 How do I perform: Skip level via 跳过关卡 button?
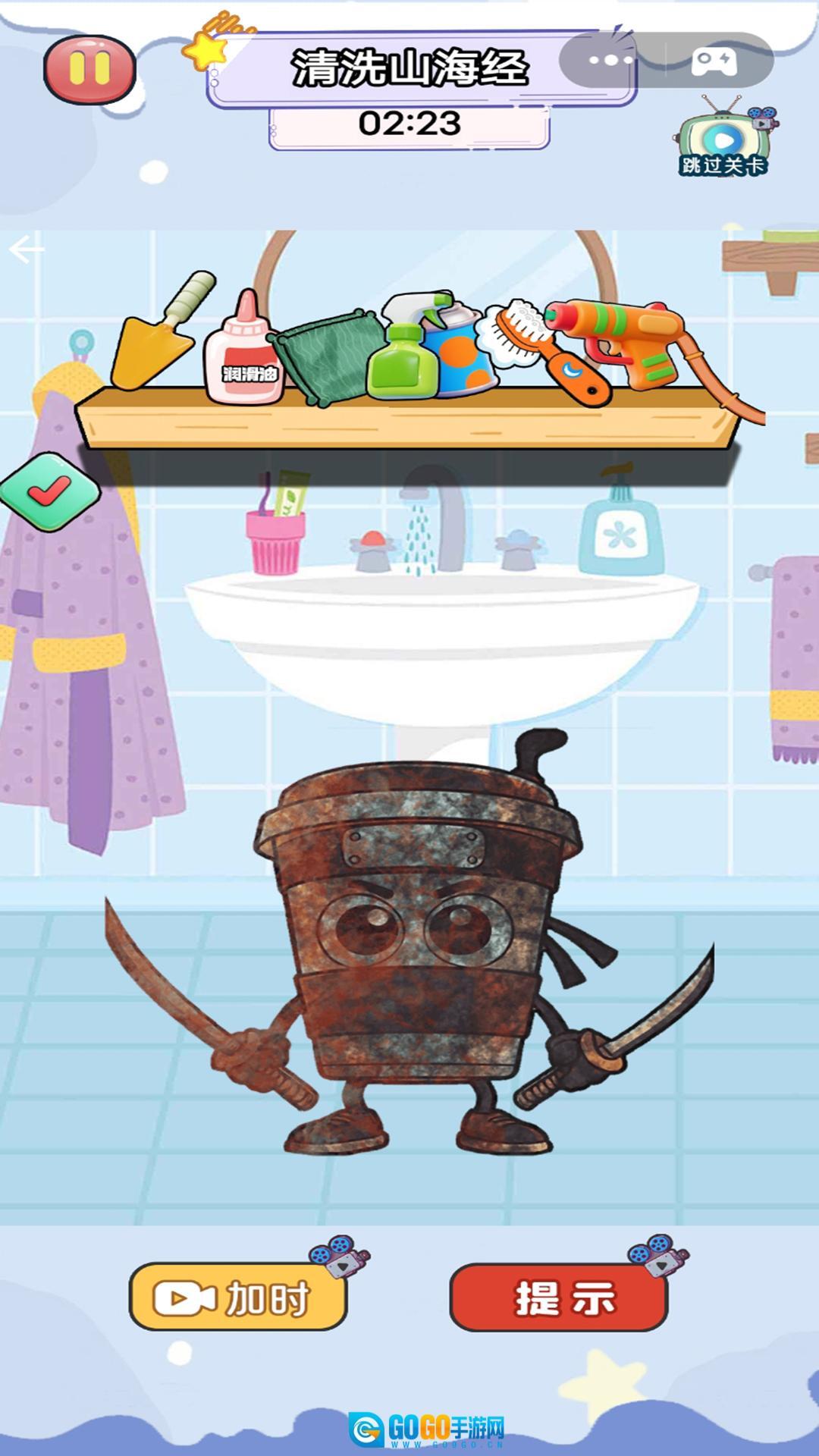[x=723, y=140]
